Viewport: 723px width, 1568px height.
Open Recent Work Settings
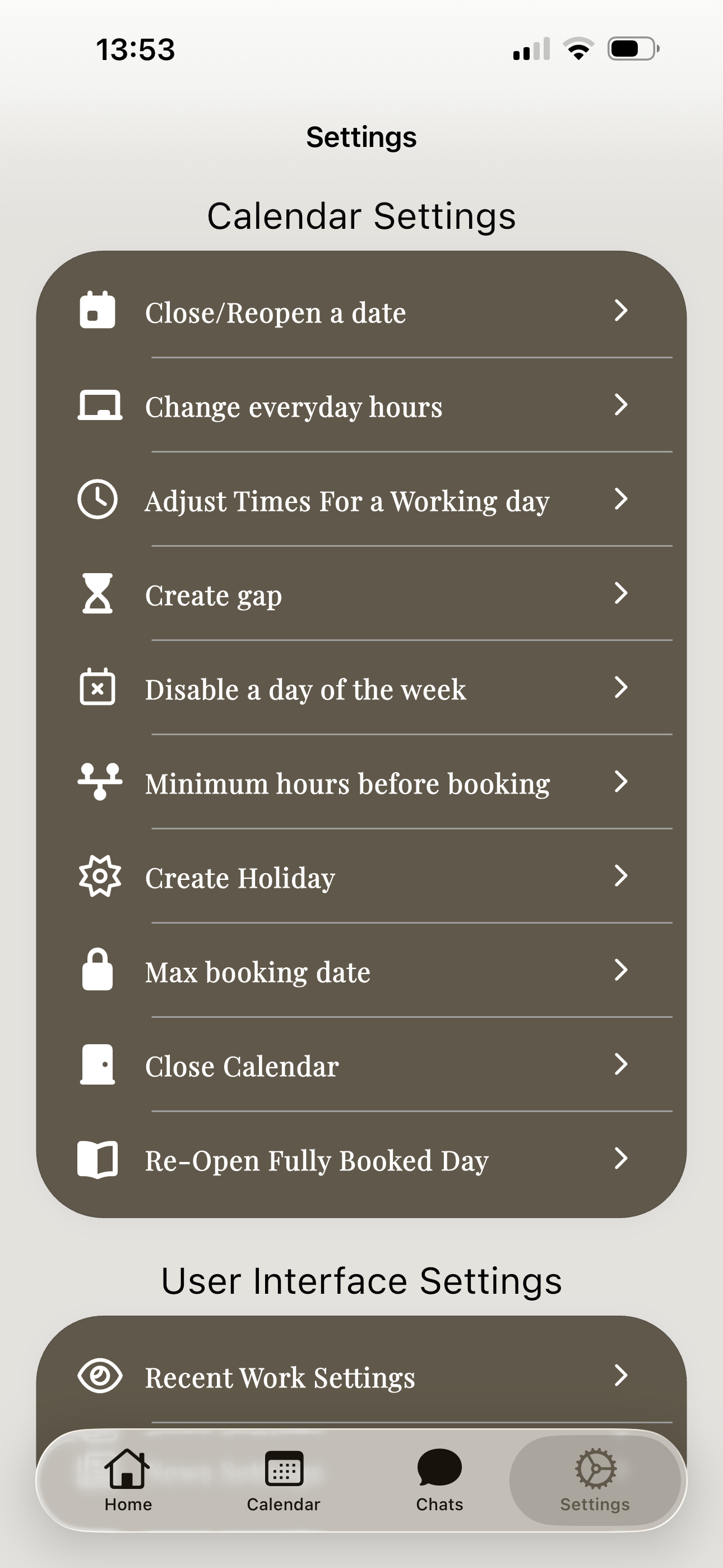[361, 1376]
